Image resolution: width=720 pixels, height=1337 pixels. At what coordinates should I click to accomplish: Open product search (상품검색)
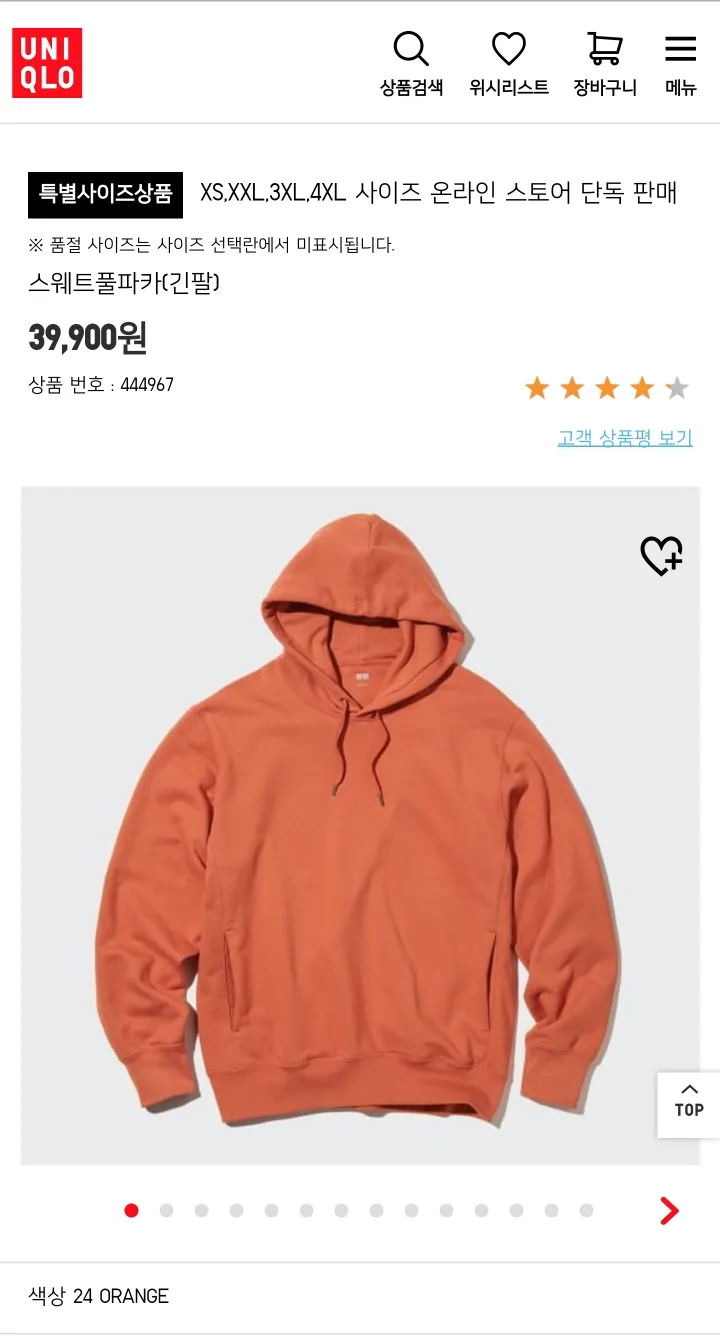[411, 63]
